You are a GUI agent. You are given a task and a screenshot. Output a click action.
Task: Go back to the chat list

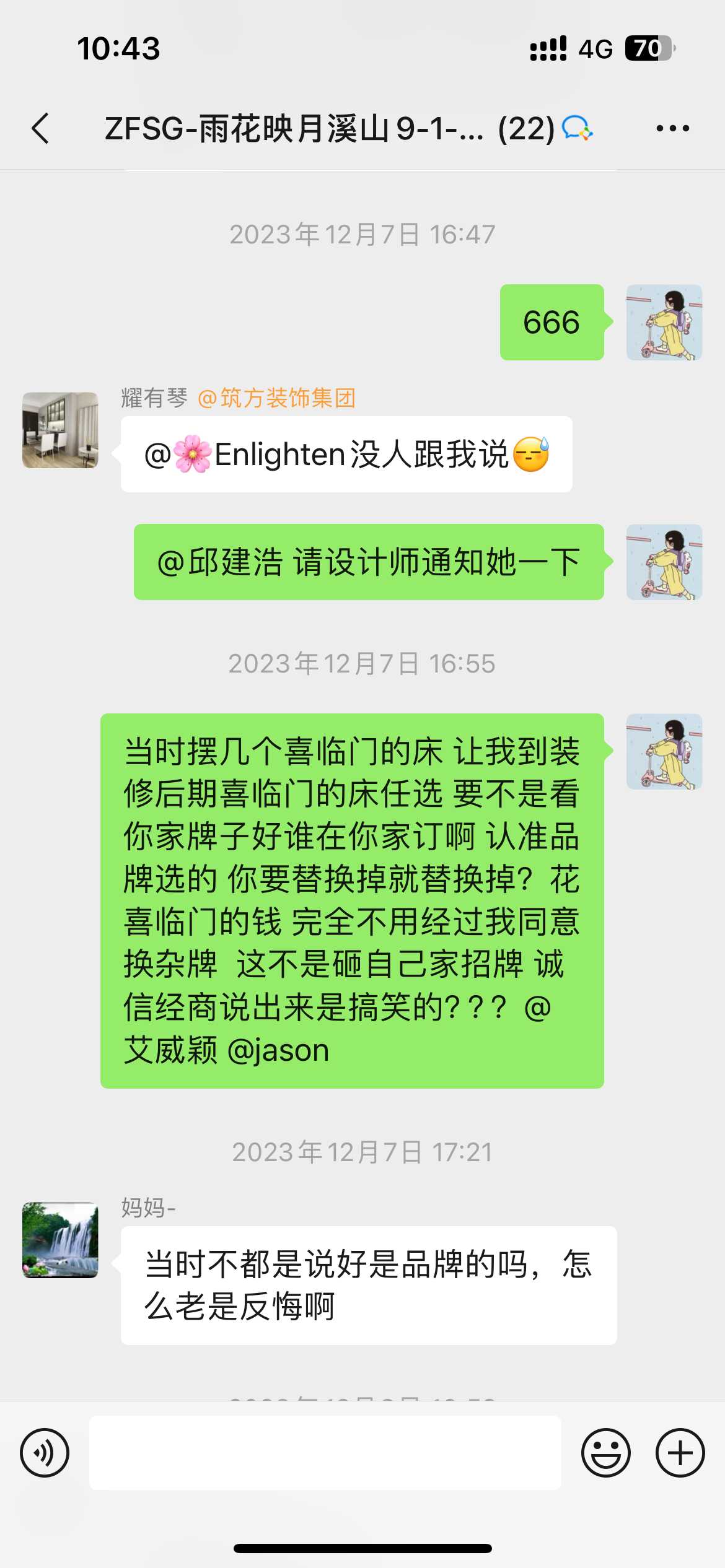(x=41, y=129)
